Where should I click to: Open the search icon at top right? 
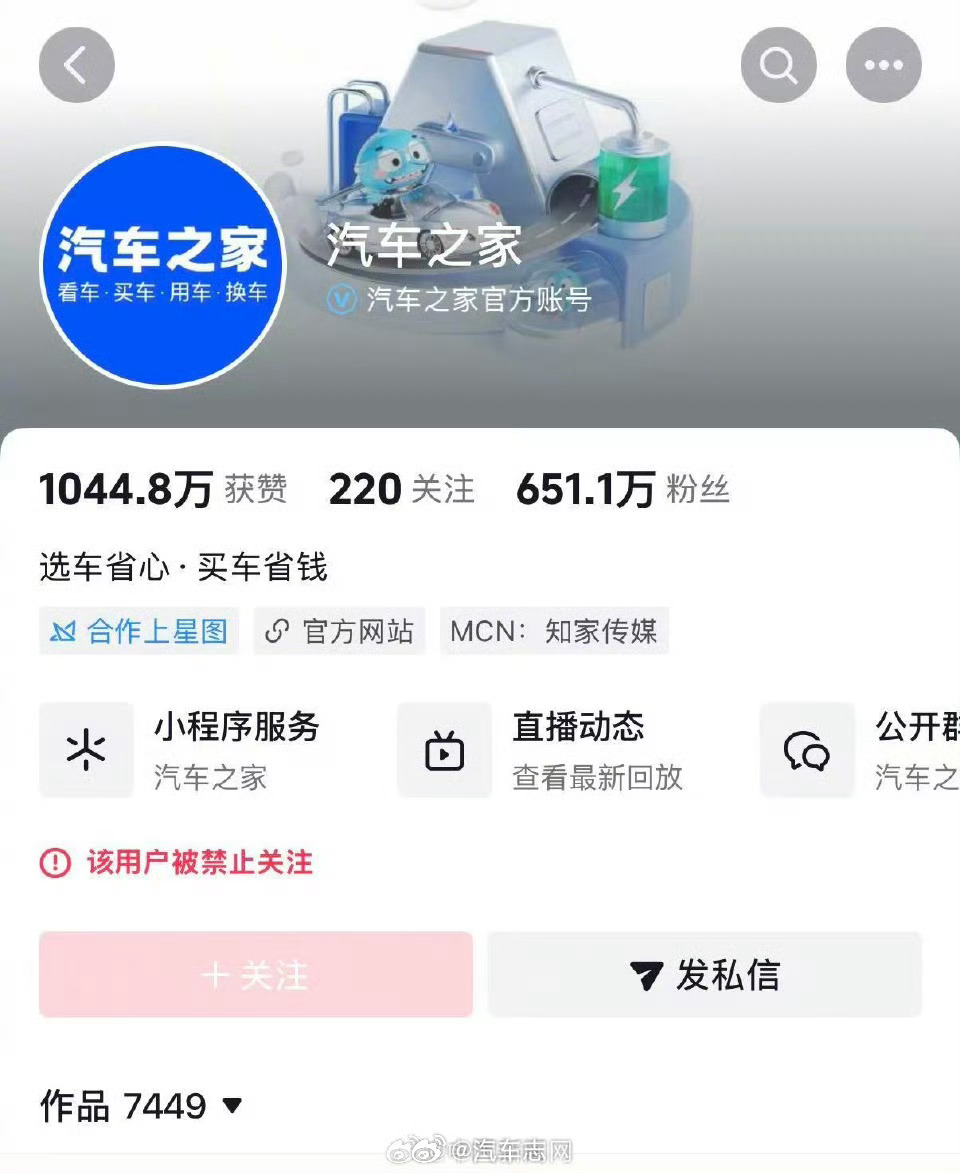point(778,64)
